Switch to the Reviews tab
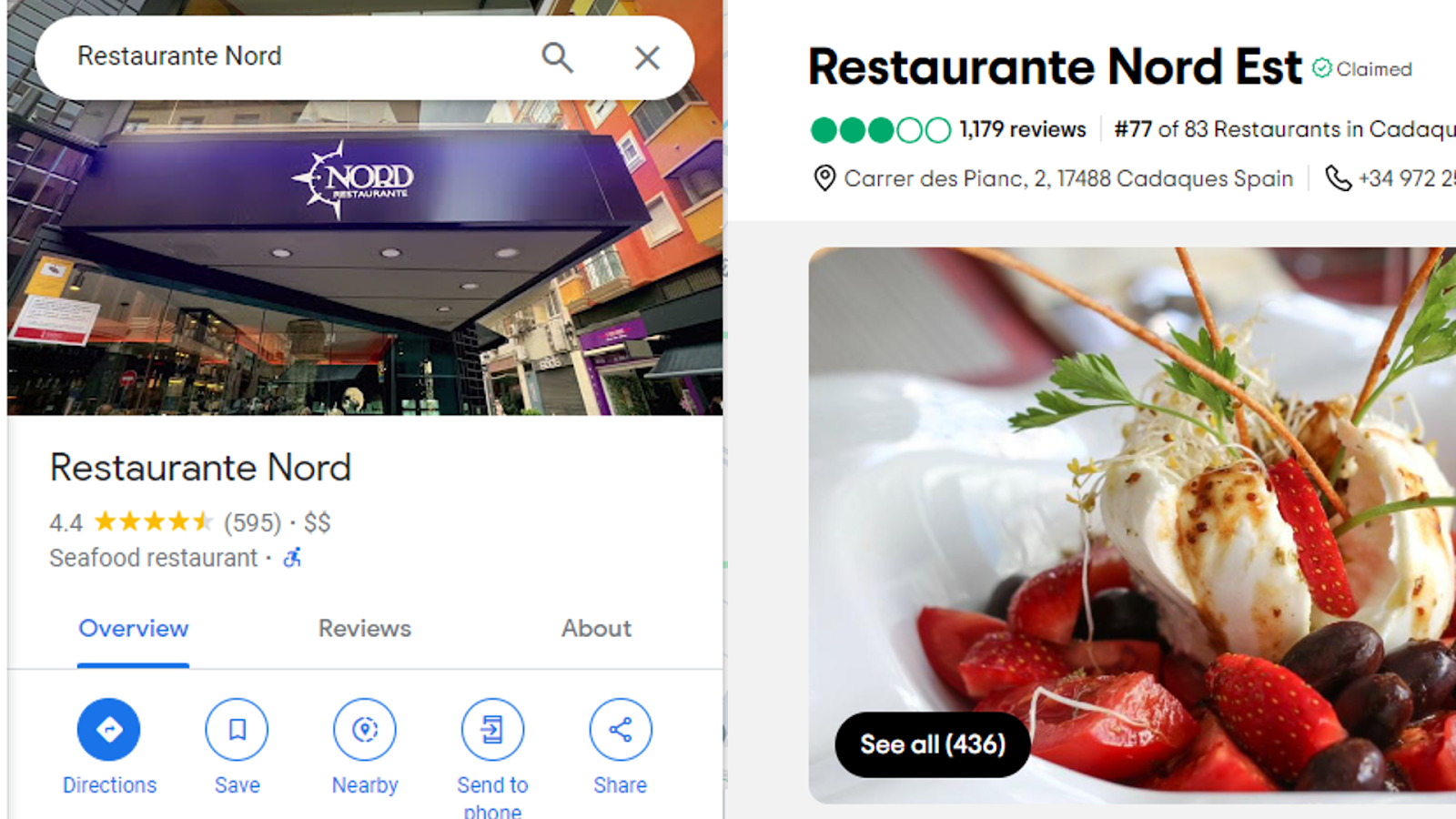The height and width of the screenshot is (819, 1456). tap(364, 628)
